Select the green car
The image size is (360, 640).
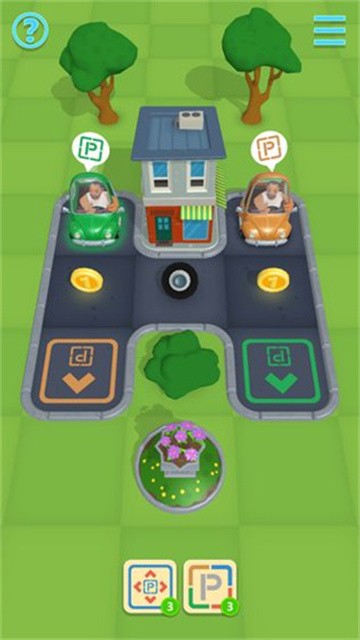pos(95,210)
